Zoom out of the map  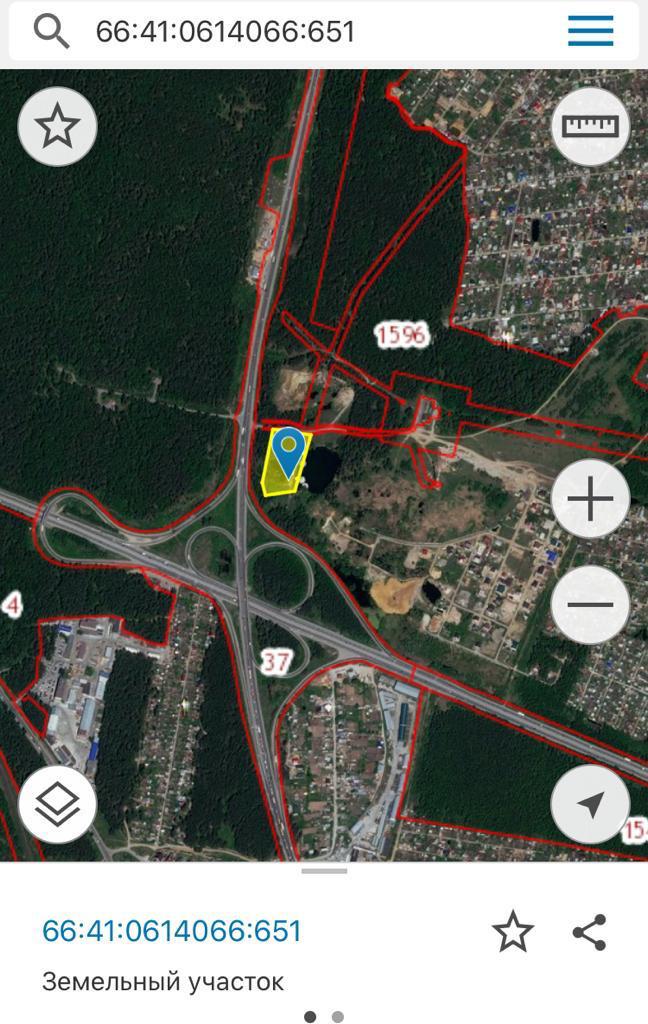590,604
